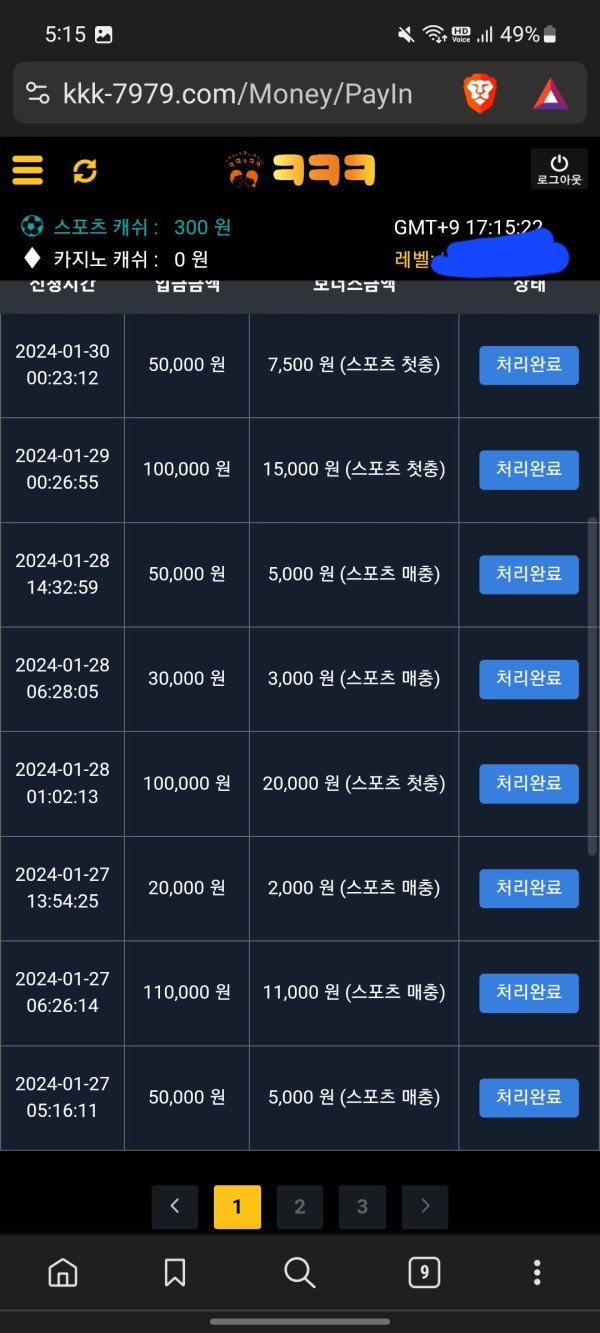600x1333 pixels.
Task: Refresh the cash balance
Action: (85, 171)
